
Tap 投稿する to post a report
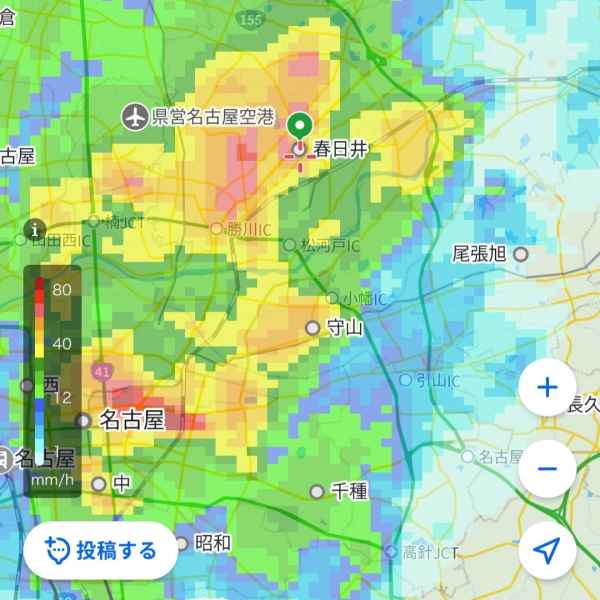pos(101,551)
